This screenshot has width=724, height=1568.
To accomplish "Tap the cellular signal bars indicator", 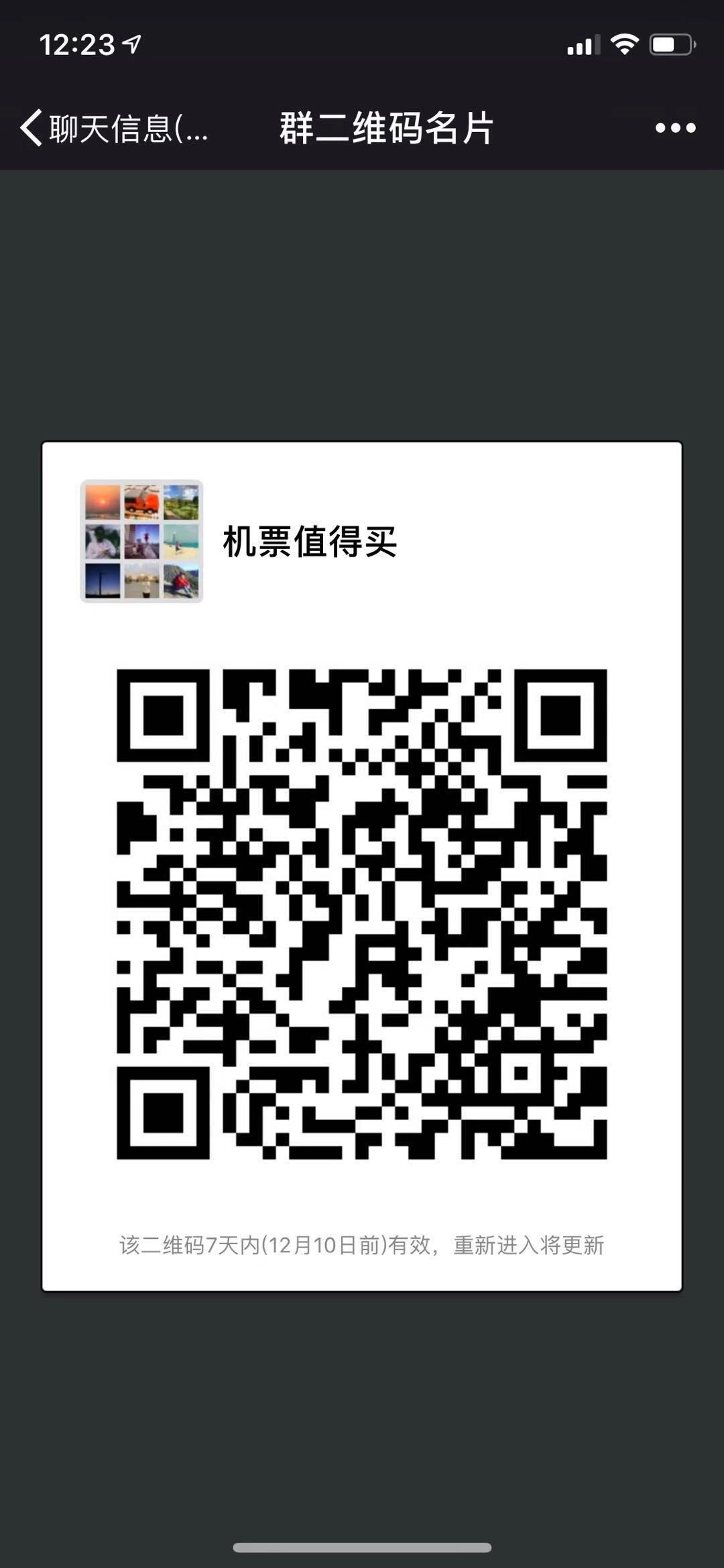I will pos(581,44).
